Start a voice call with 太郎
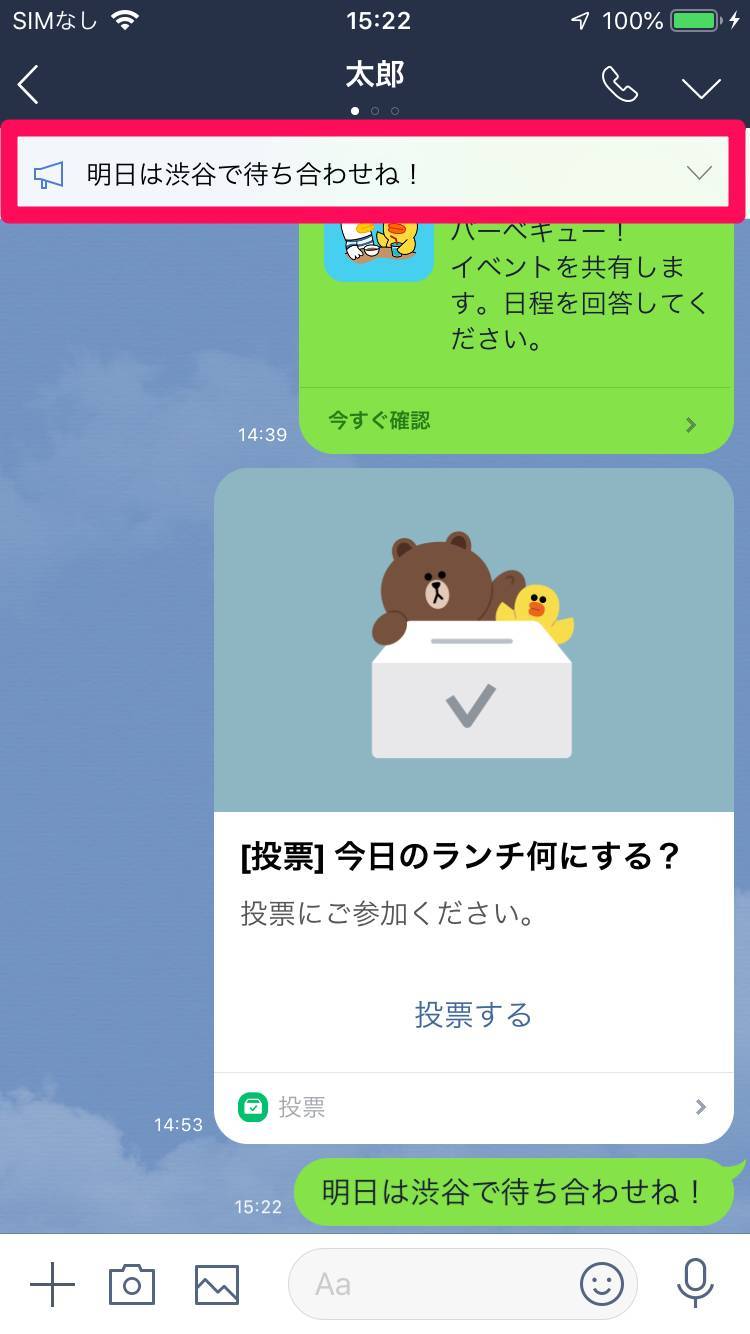Viewport: 750px width, 1334px height. [x=619, y=85]
